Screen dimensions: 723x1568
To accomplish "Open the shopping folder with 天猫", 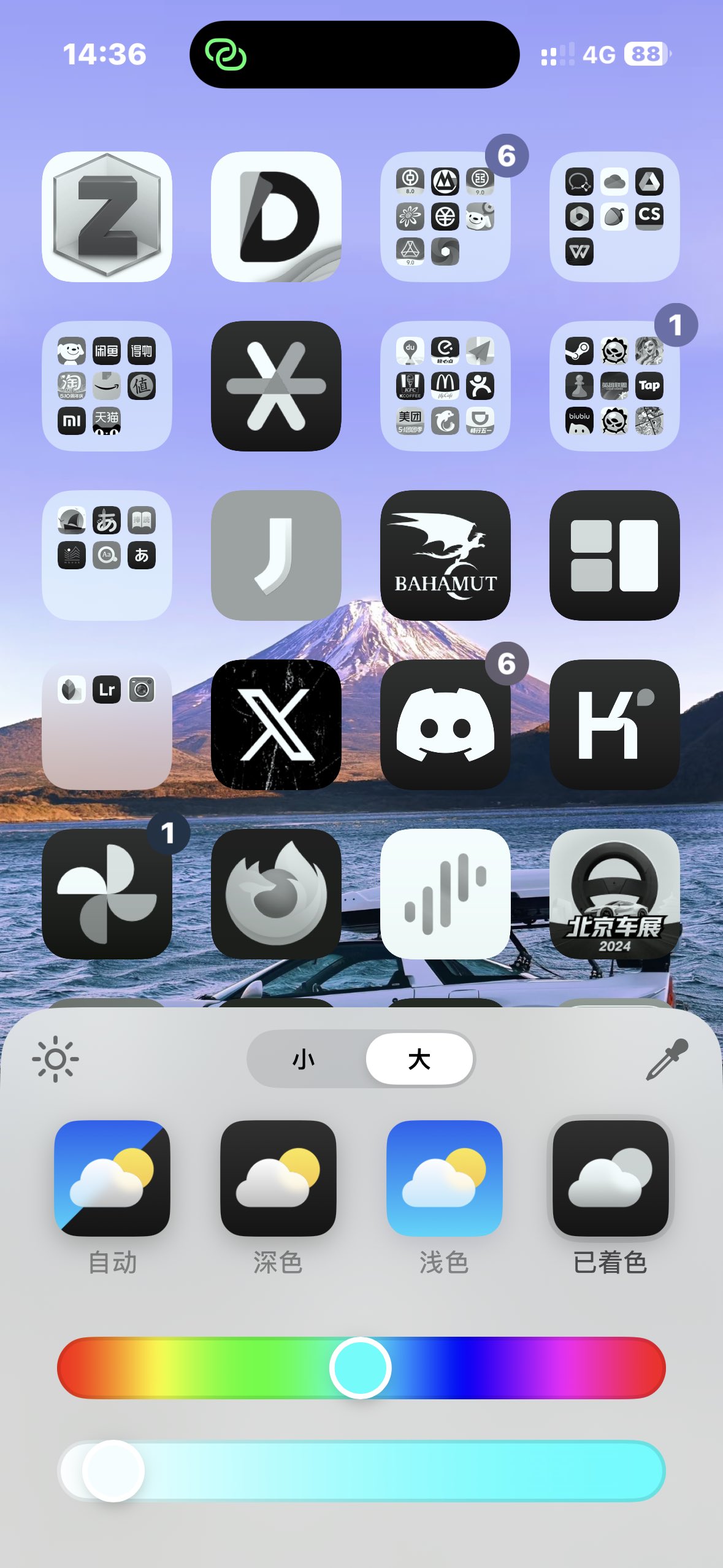I will [x=107, y=386].
